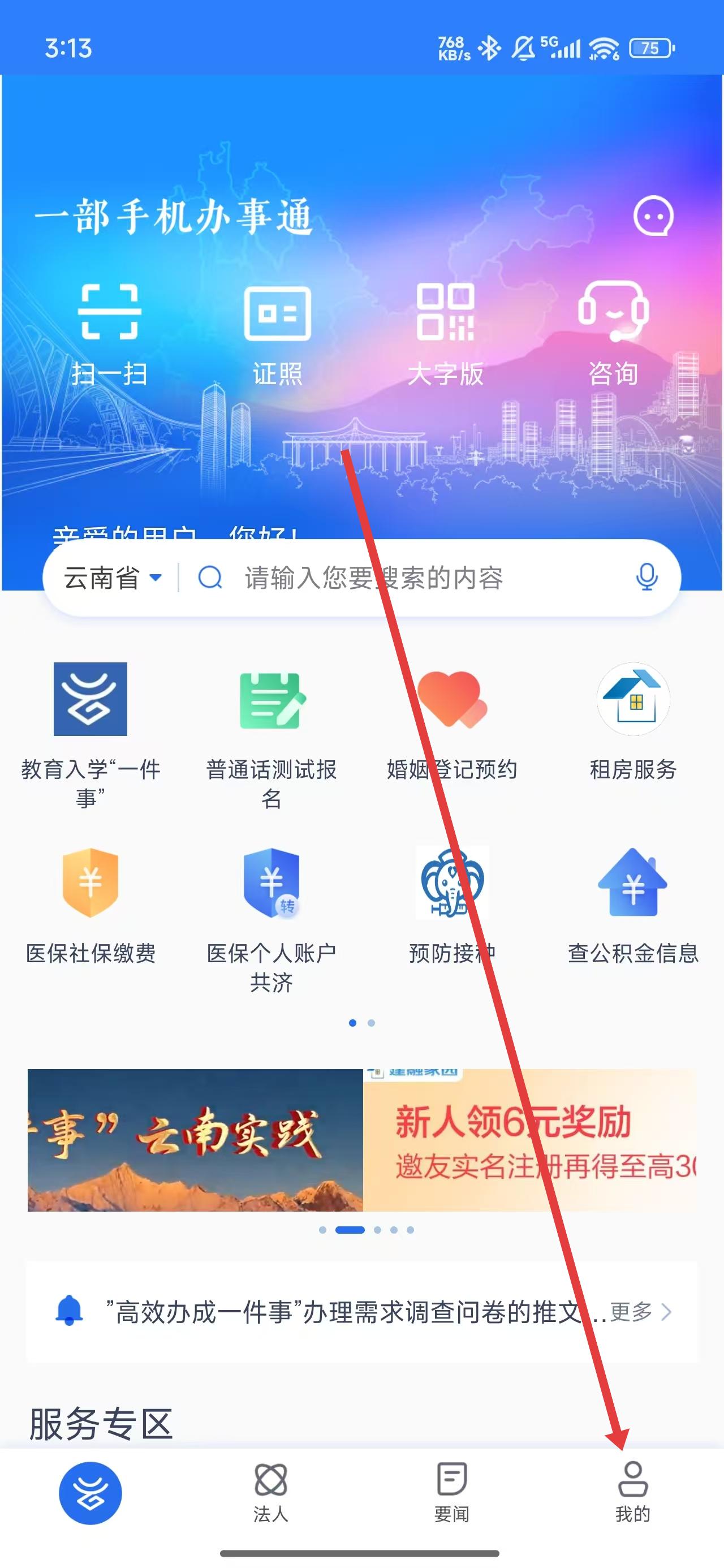Open the 新人领6元奖励 banner
The height and width of the screenshot is (1568, 724).
tap(530, 1139)
